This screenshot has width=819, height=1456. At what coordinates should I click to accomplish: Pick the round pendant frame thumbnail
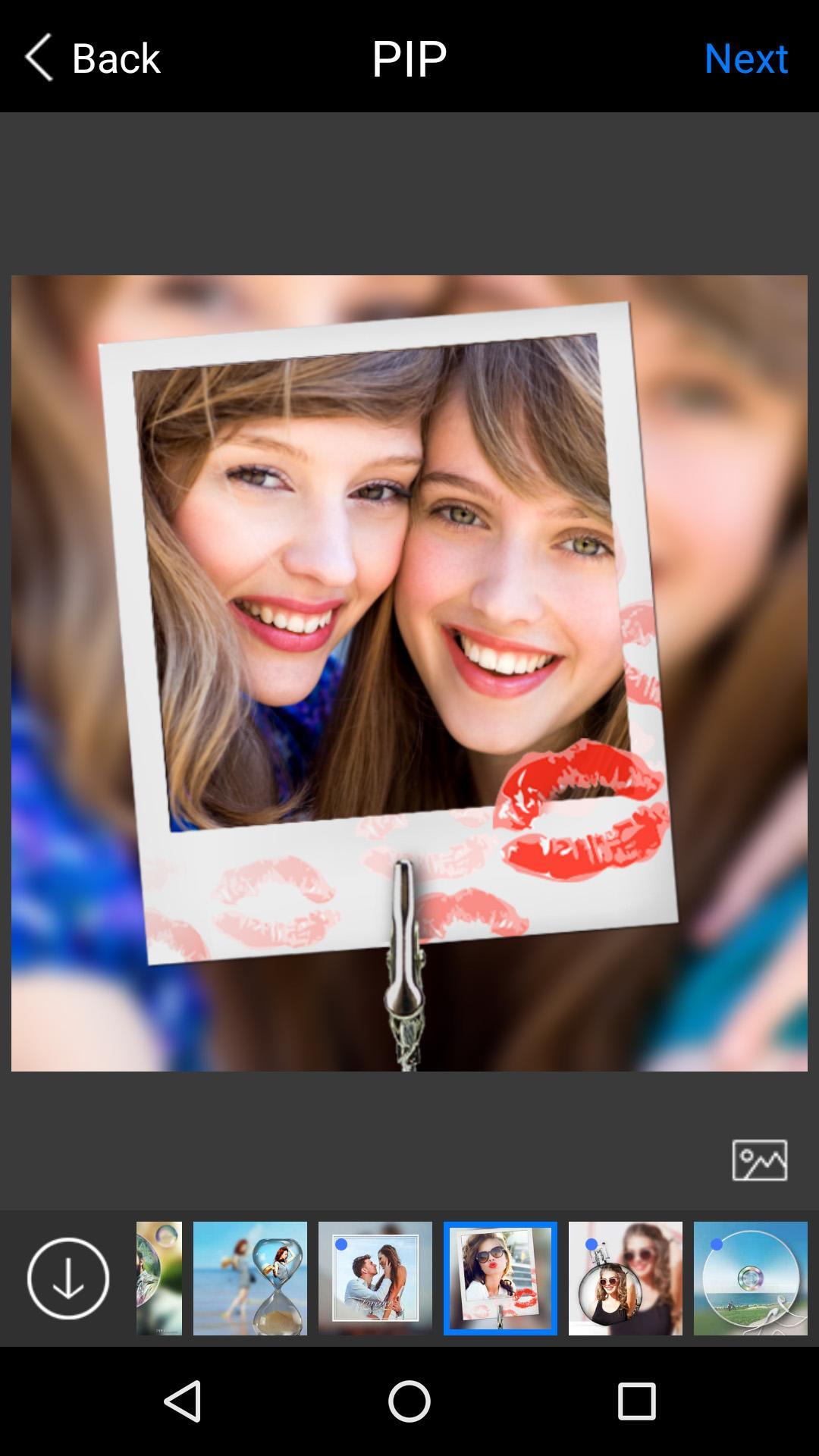(626, 1279)
